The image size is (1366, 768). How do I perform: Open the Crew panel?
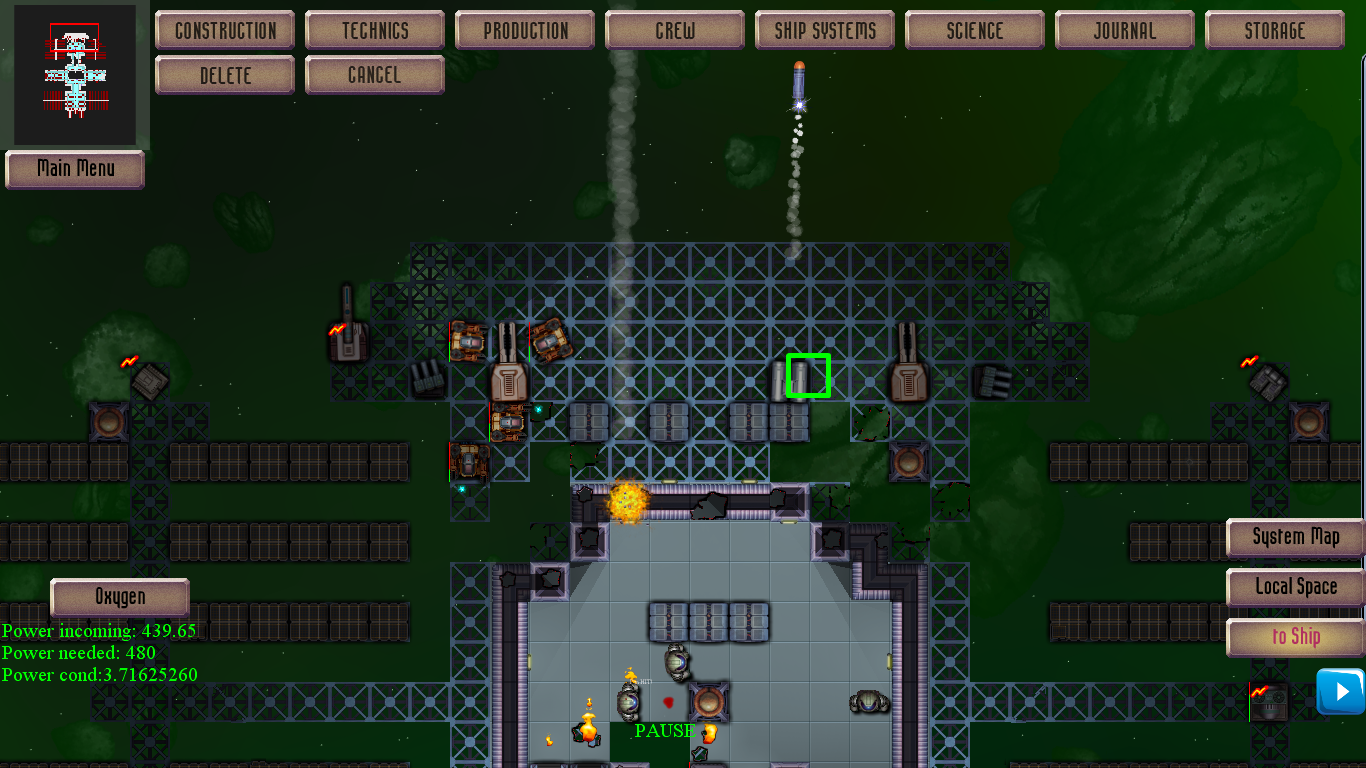coord(675,30)
